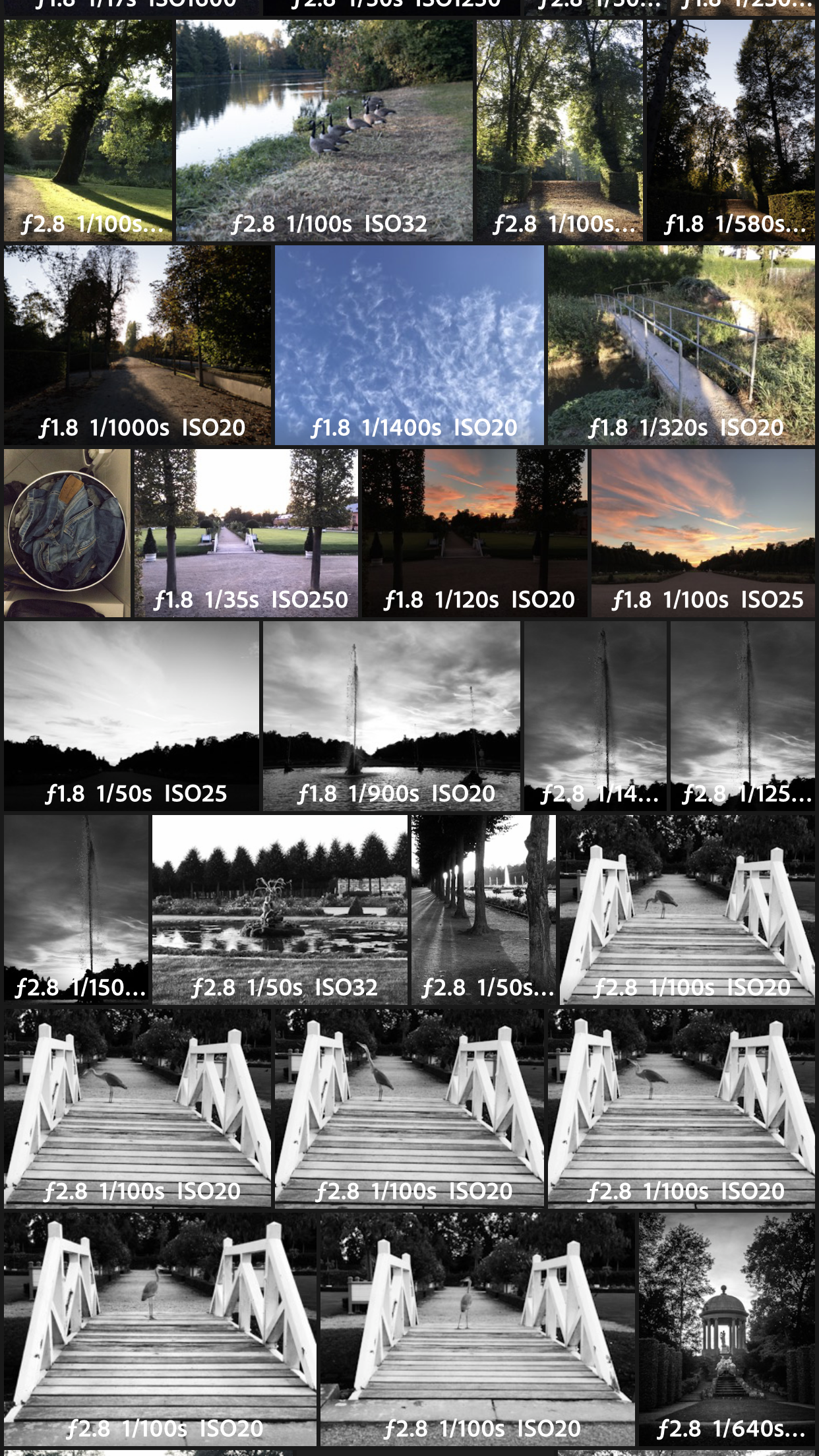
Task: Open the fountain jet photo f2.8 1/125
Action: 743,715
